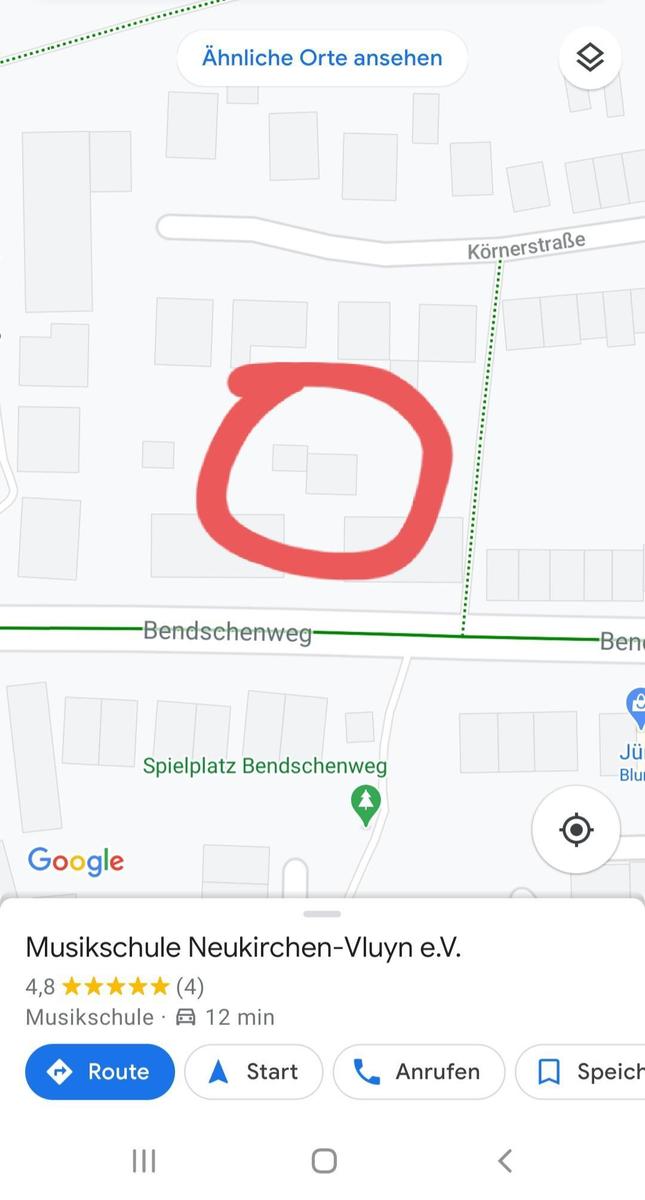Open the map layers button
The image size is (645, 1200).
(x=590, y=58)
